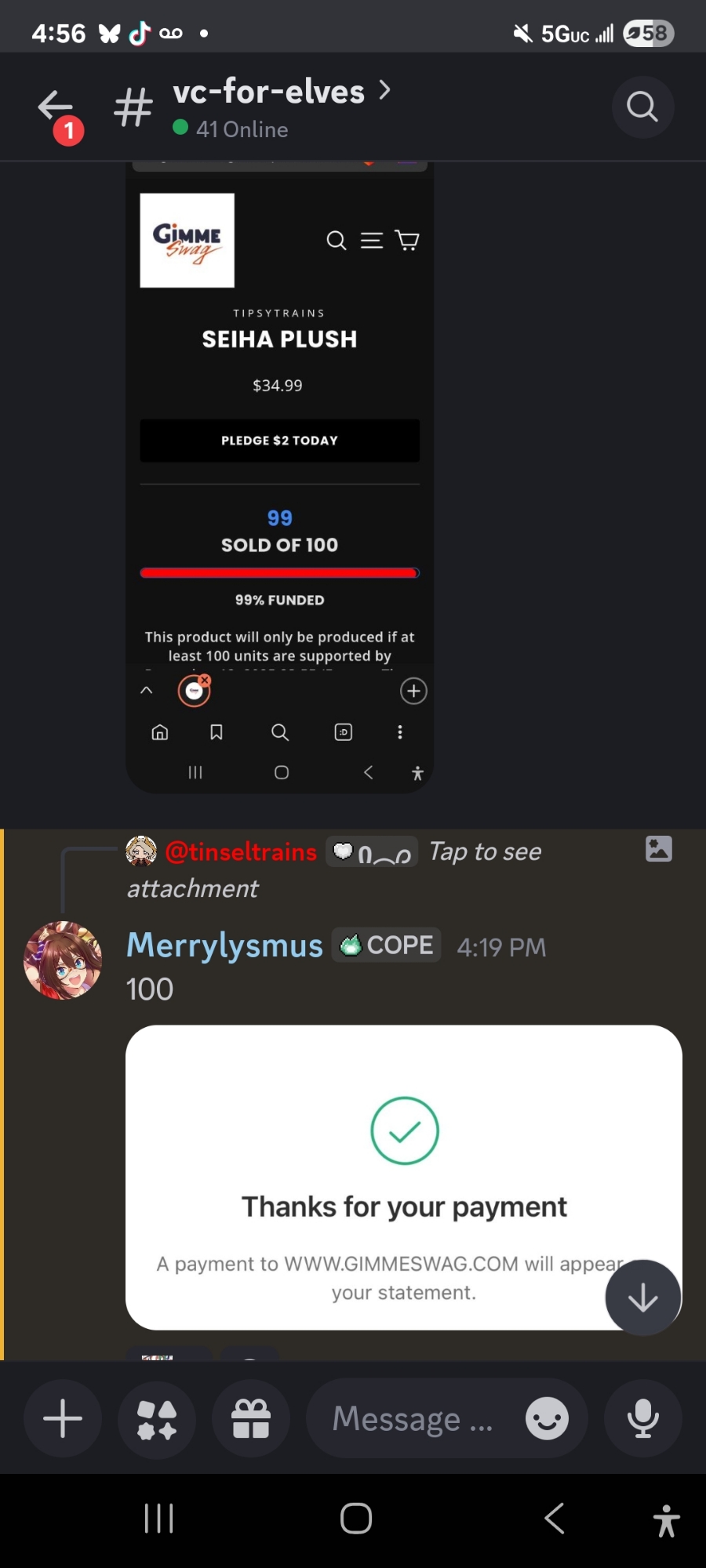Image resolution: width=706 pixels, height=1568 pixels.
Task: Jump to the latest messages
Action: tap(642, 1298)
